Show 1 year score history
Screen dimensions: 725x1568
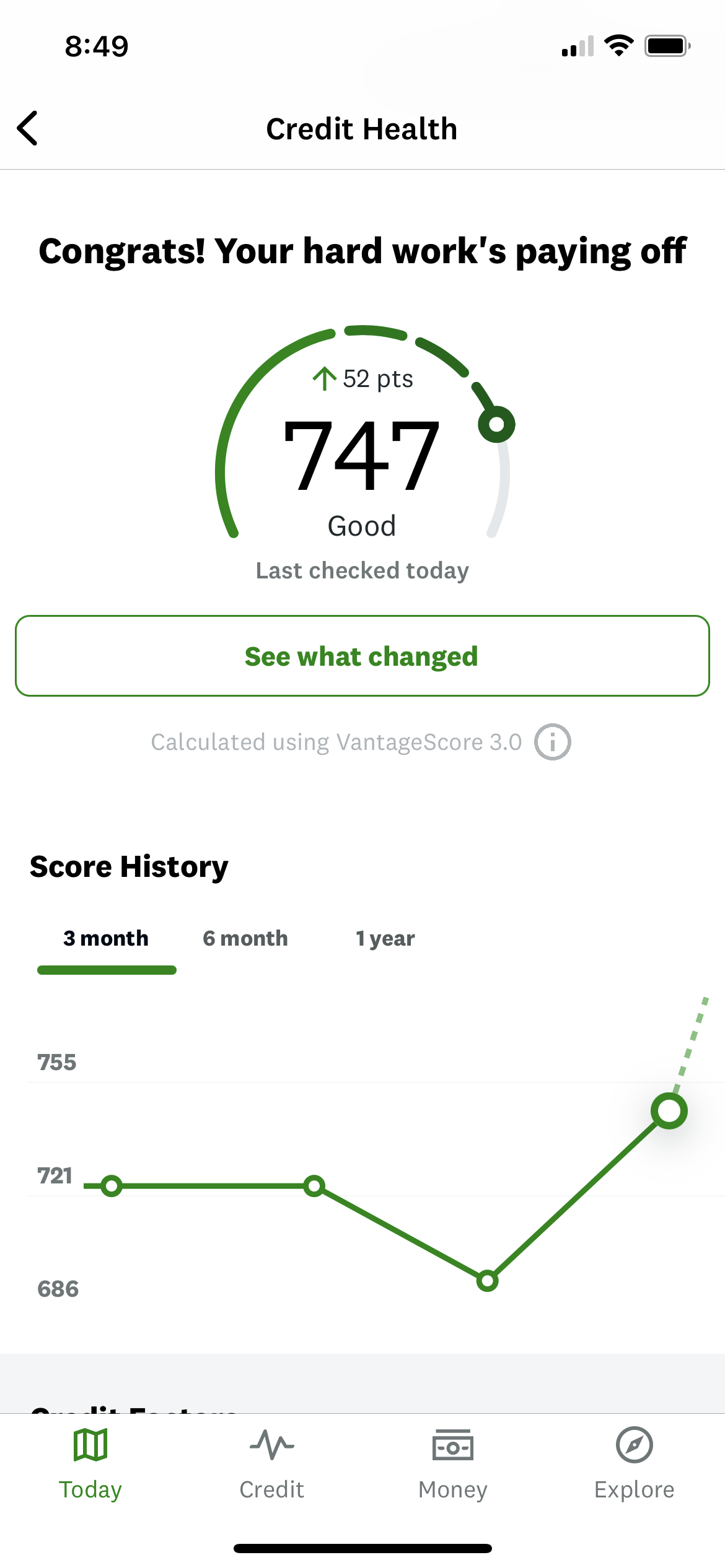click(385, 939)
